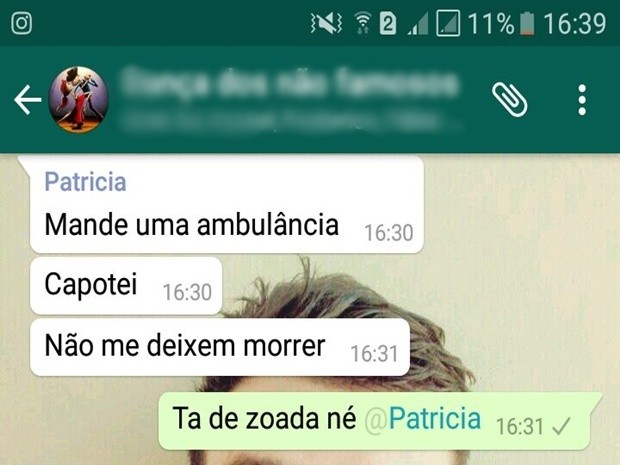
Task: Tap the paperclip attach icon
Action: point(509,99)
